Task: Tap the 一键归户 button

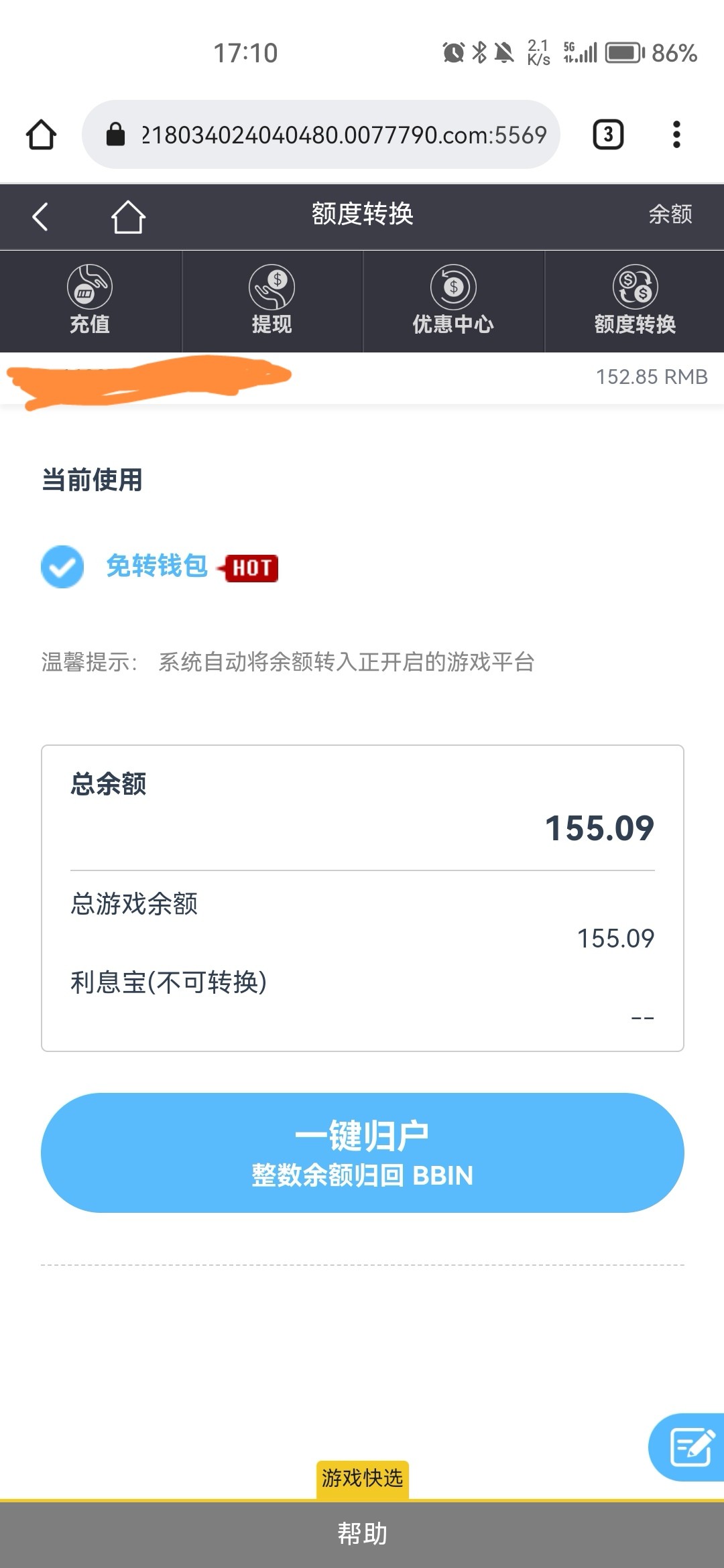Action: point(362,1153)
